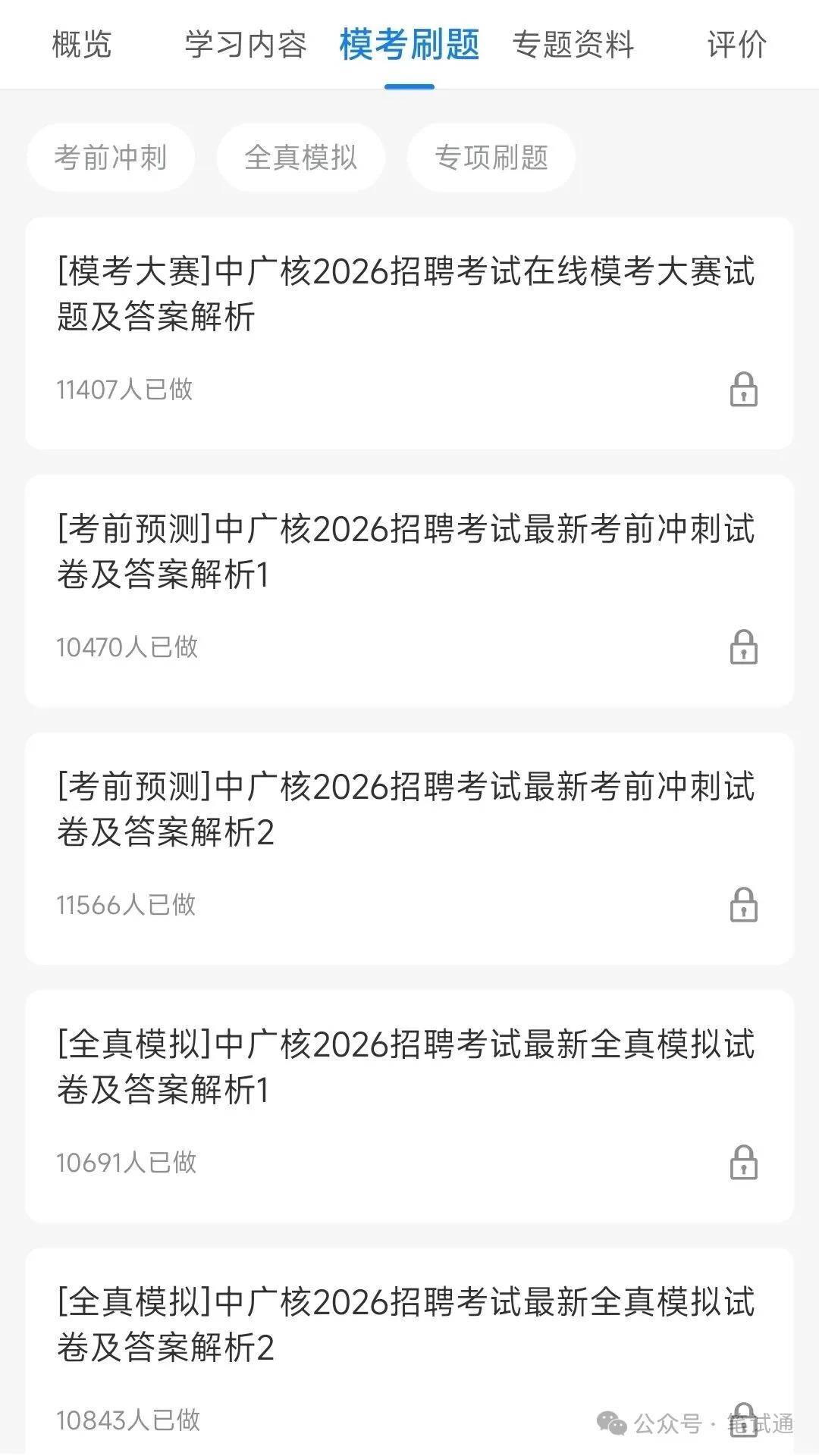
Task: Choose the 全真模拟 filter chip
Action: pyautogui.click(x=301, y=158)
